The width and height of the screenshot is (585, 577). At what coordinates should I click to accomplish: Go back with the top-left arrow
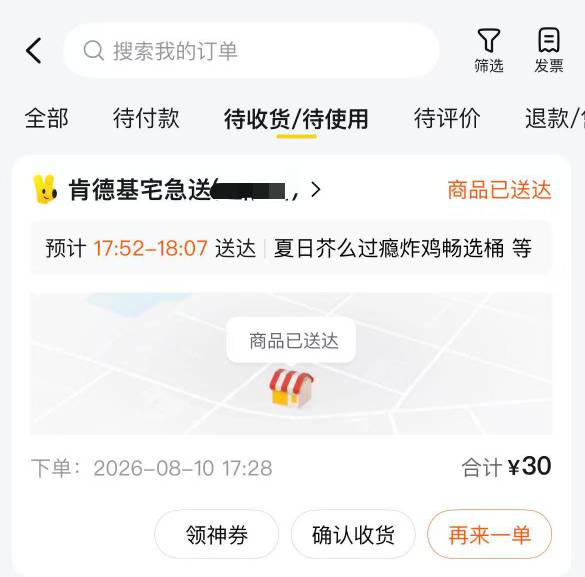(x=34, y=51)
